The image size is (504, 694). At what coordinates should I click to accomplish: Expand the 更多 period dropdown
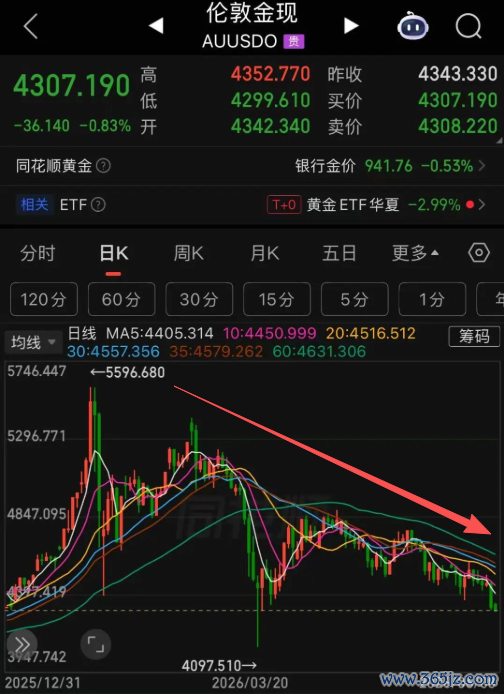[415, 254]
